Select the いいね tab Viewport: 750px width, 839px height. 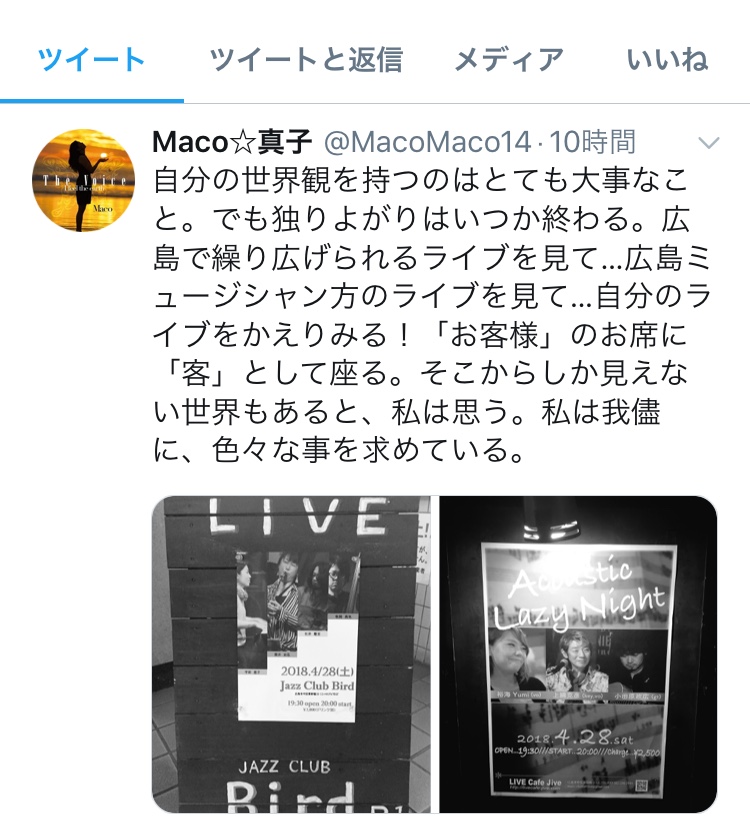667,60
